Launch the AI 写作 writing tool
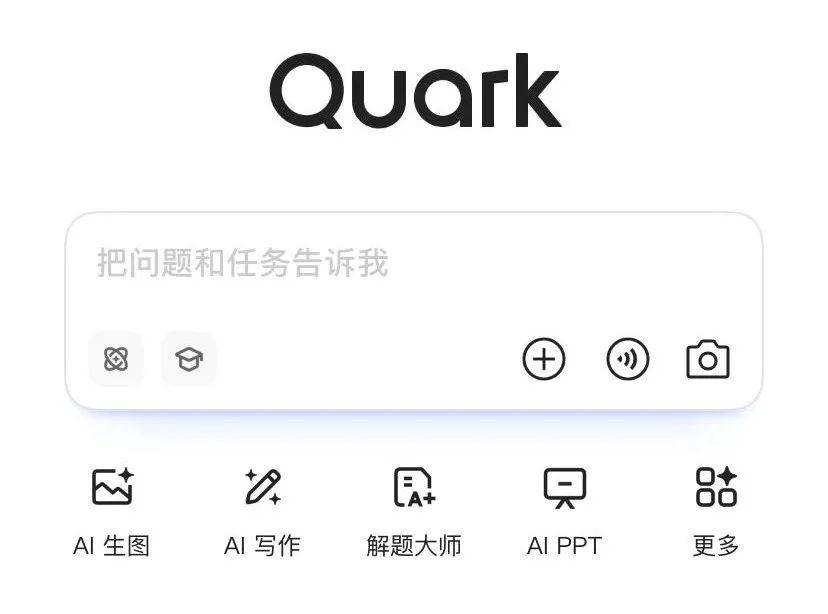 (x=262, y=510)
